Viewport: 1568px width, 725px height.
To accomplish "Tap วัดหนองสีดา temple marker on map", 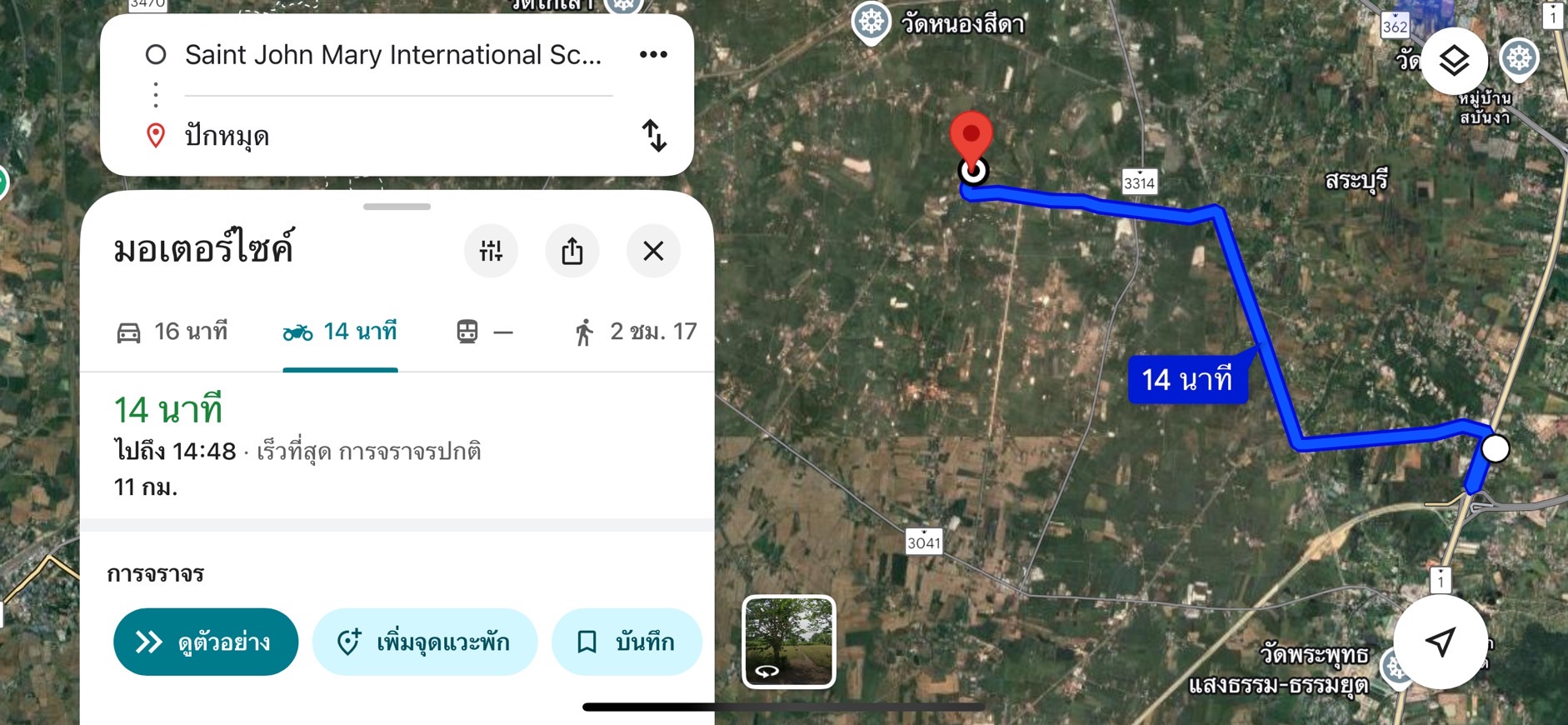I will click(x=871, y=22).
